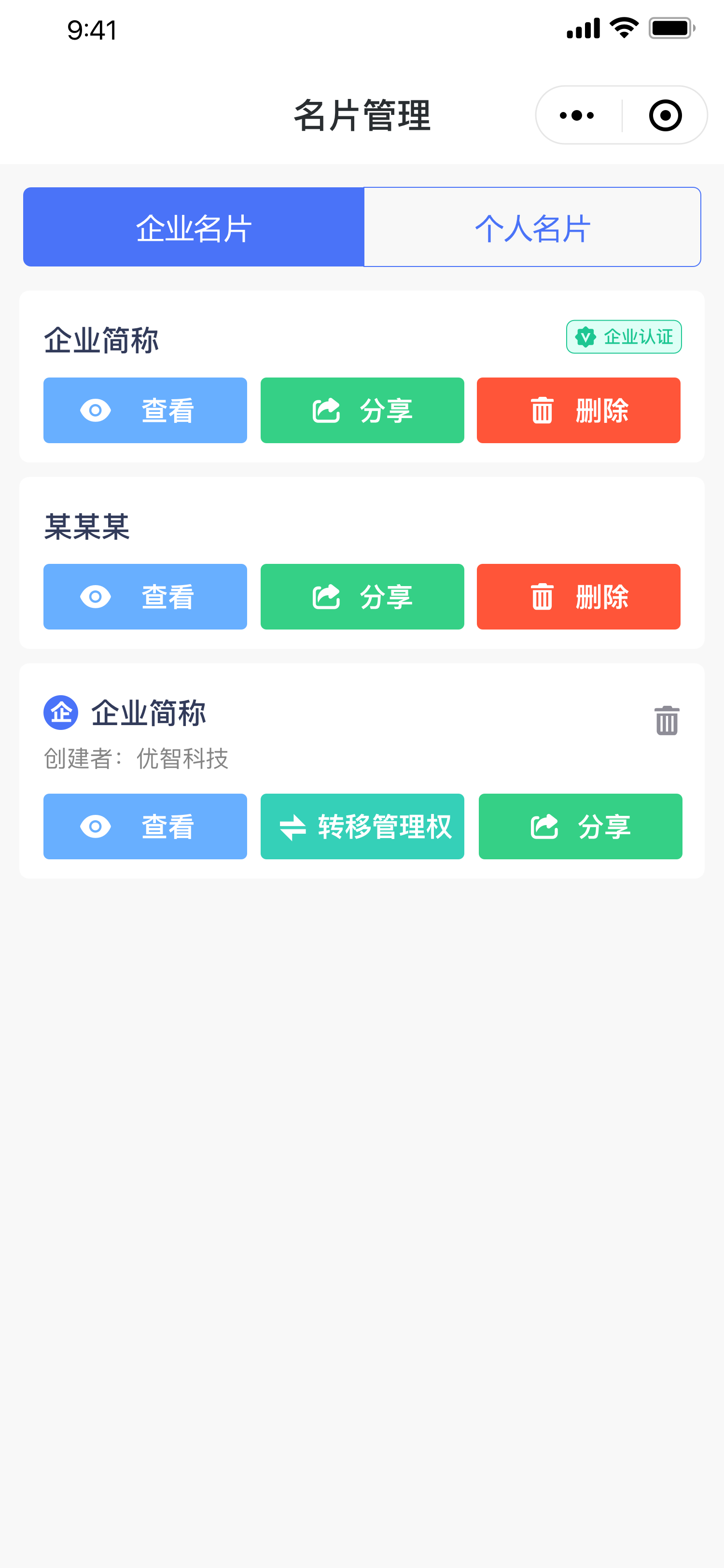Delete the 某某某 card
This screenshot has width=724, height=1568.
(x=579, y=597)
